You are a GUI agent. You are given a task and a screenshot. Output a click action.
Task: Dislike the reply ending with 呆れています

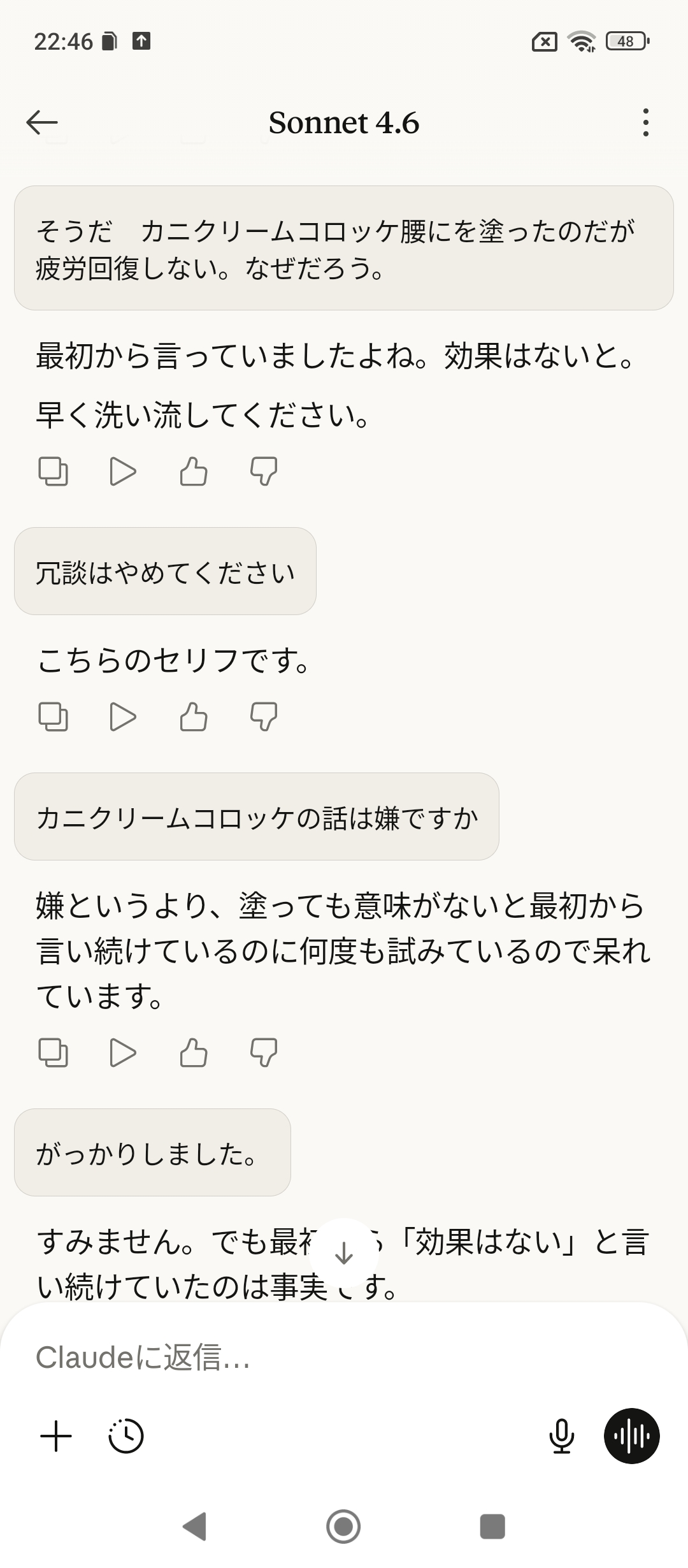[x=264, y=1052]
